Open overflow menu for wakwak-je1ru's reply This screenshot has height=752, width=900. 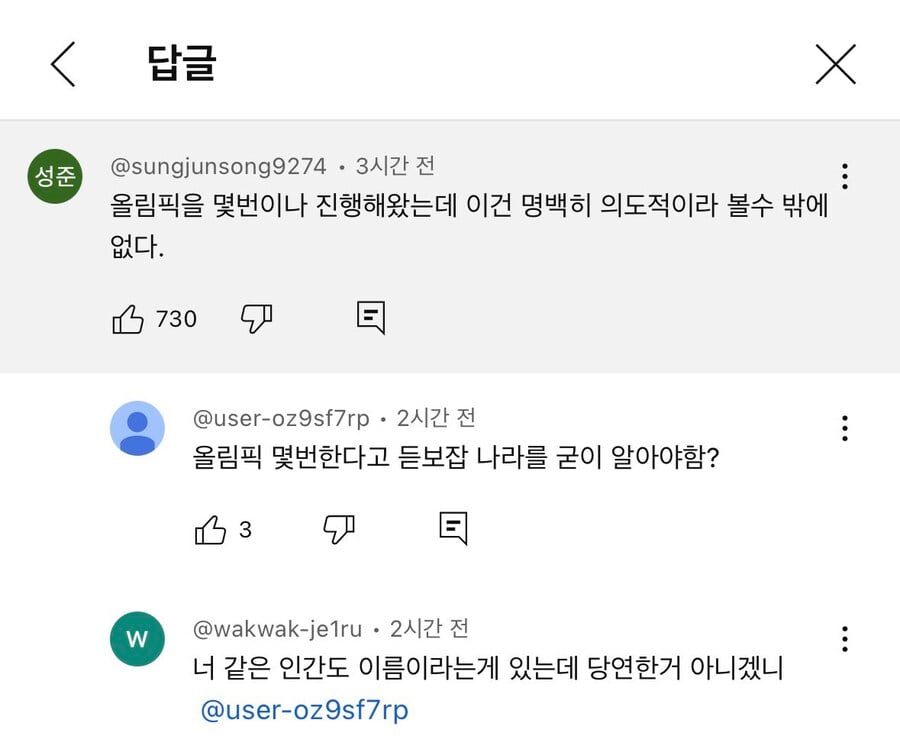pyautogui.click(x=845, y=639)
